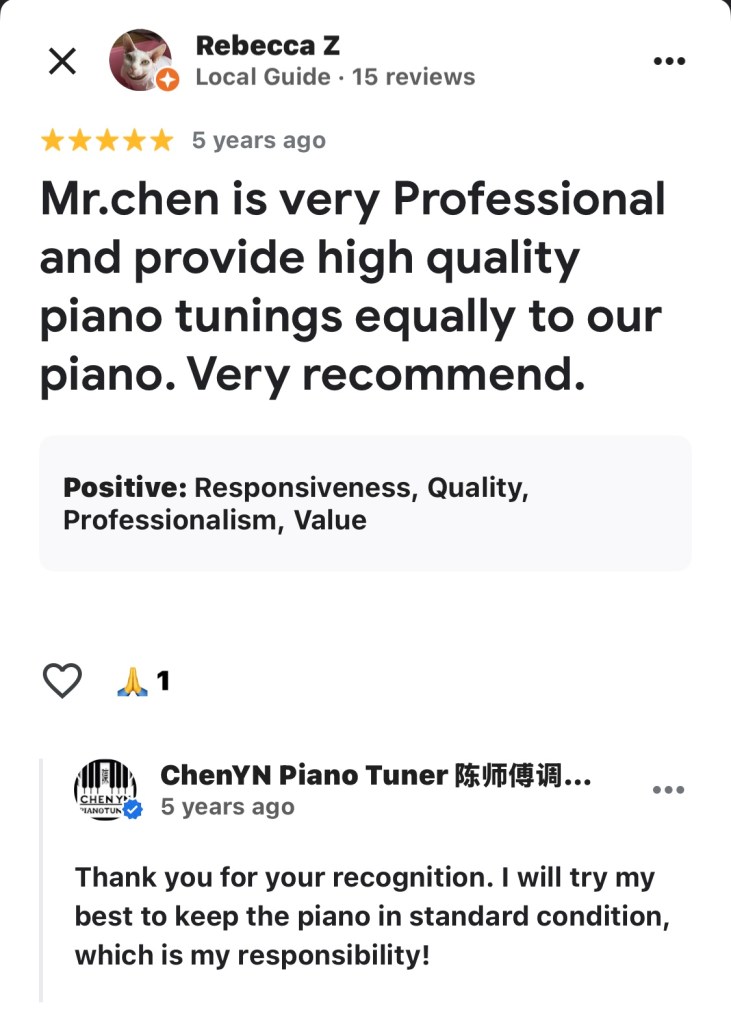Open Rebecca Z's profile picture

coord(141,60)
